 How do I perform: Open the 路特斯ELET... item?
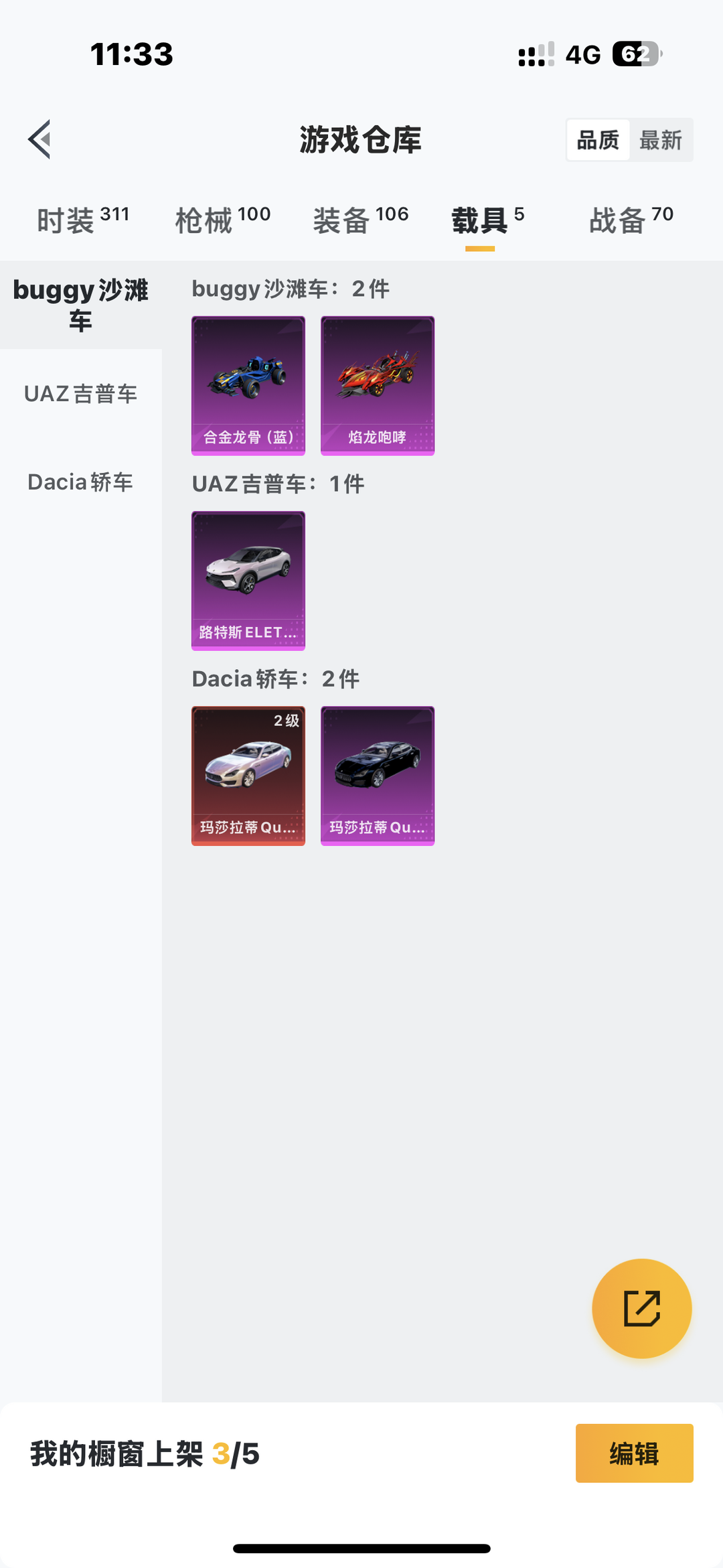tap(248, 581)
